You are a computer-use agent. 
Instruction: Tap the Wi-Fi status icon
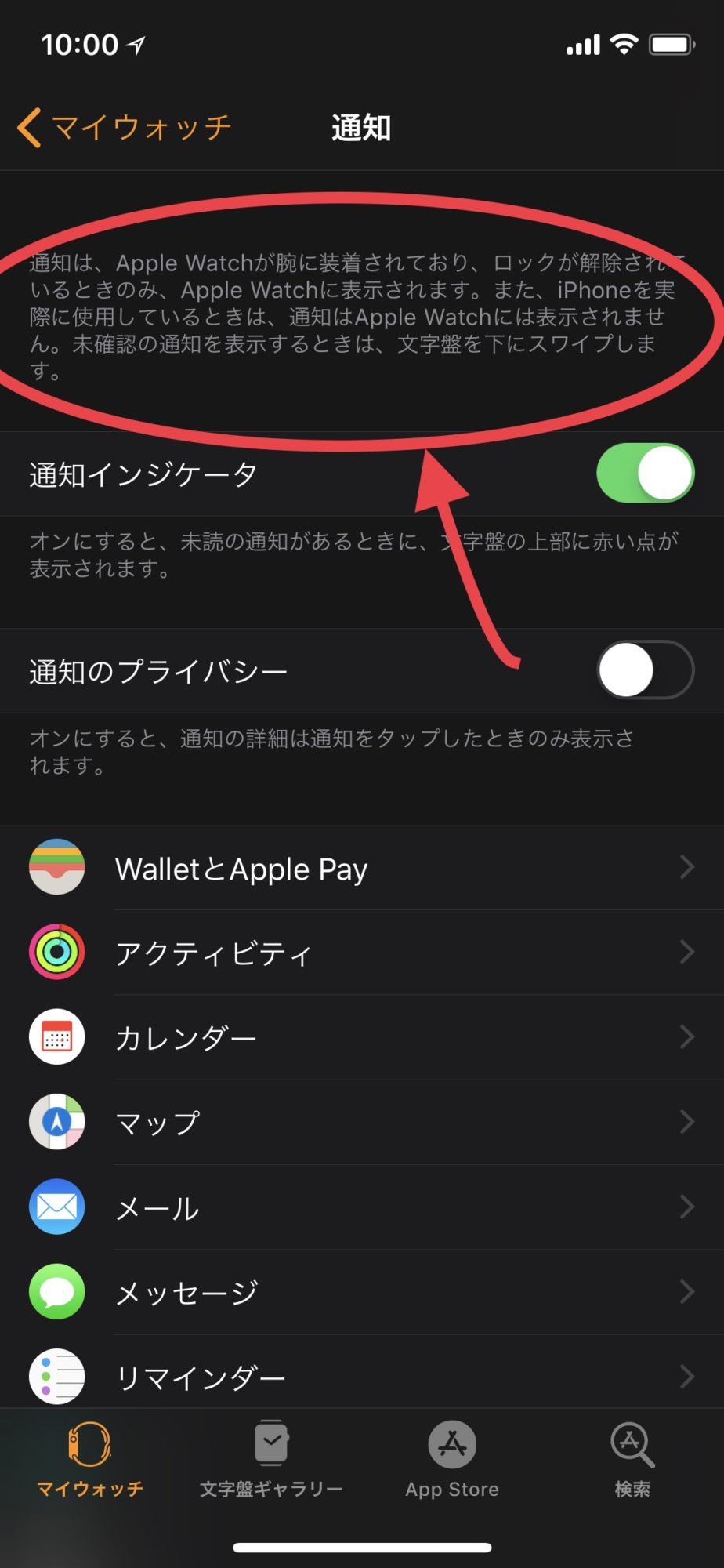(623, 45)
